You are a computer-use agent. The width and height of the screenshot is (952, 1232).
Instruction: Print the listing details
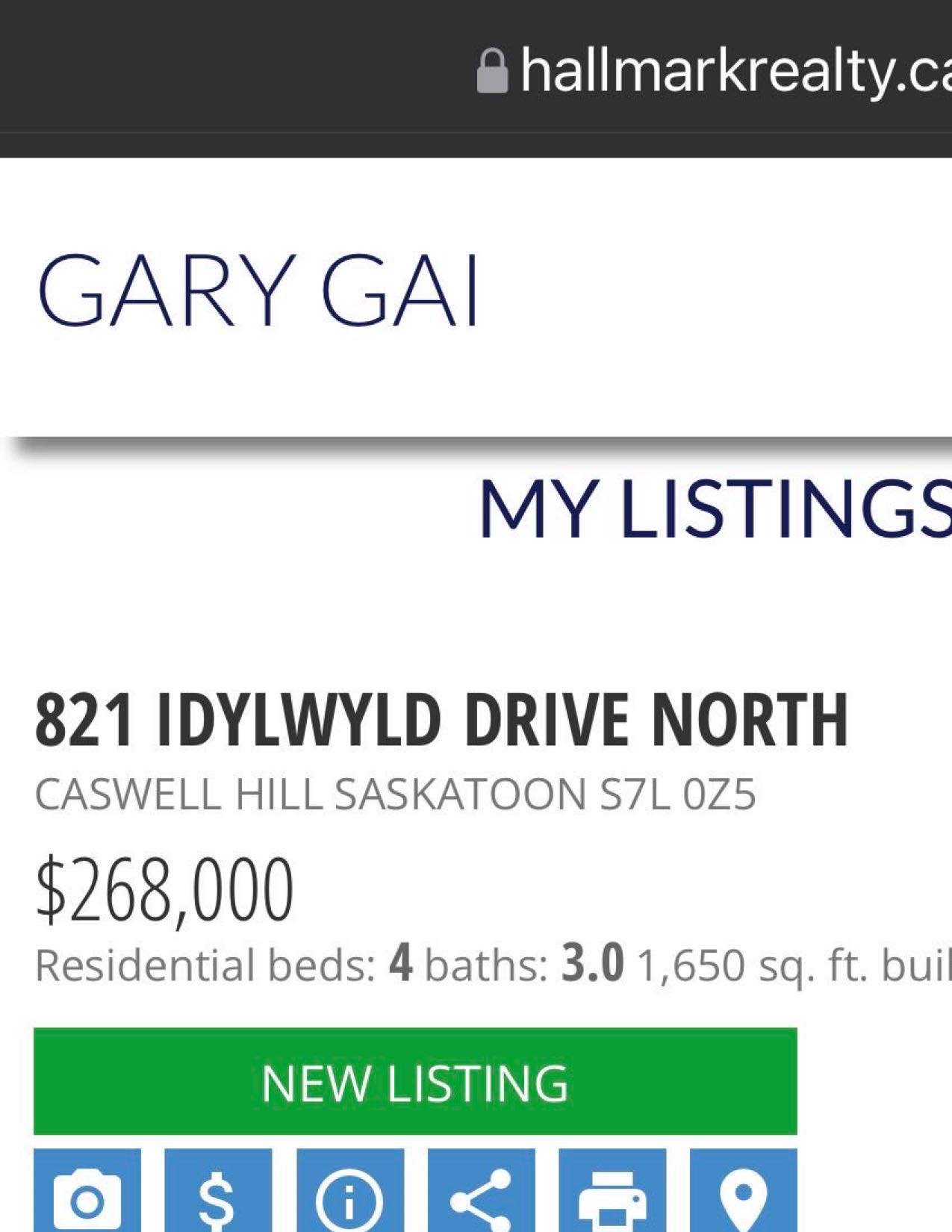pyautogui.click(x=612, y=1192)
